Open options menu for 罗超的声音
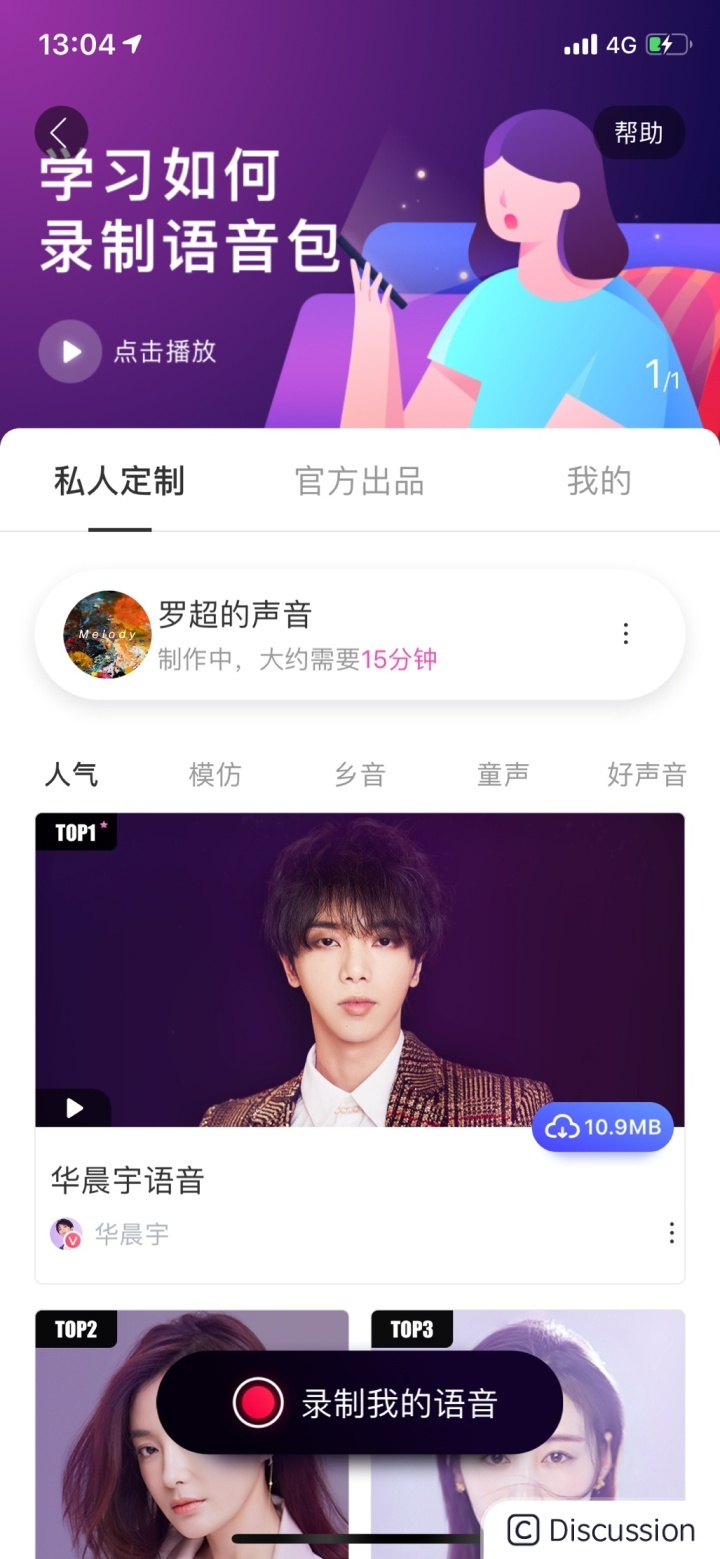This screenshot has height=1559, width=720. point(625,633)
